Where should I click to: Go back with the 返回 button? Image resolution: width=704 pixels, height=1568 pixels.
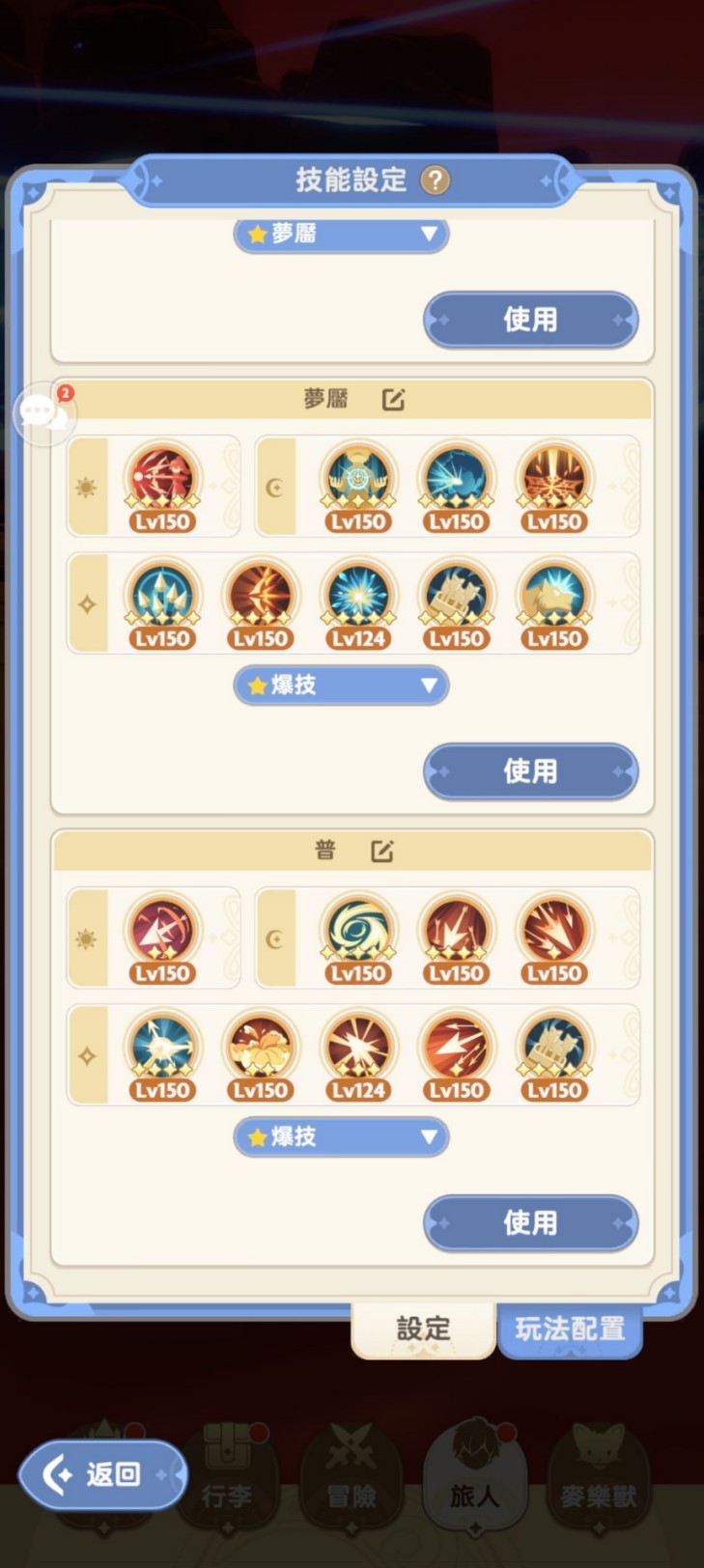click(x=101, y=1474)
